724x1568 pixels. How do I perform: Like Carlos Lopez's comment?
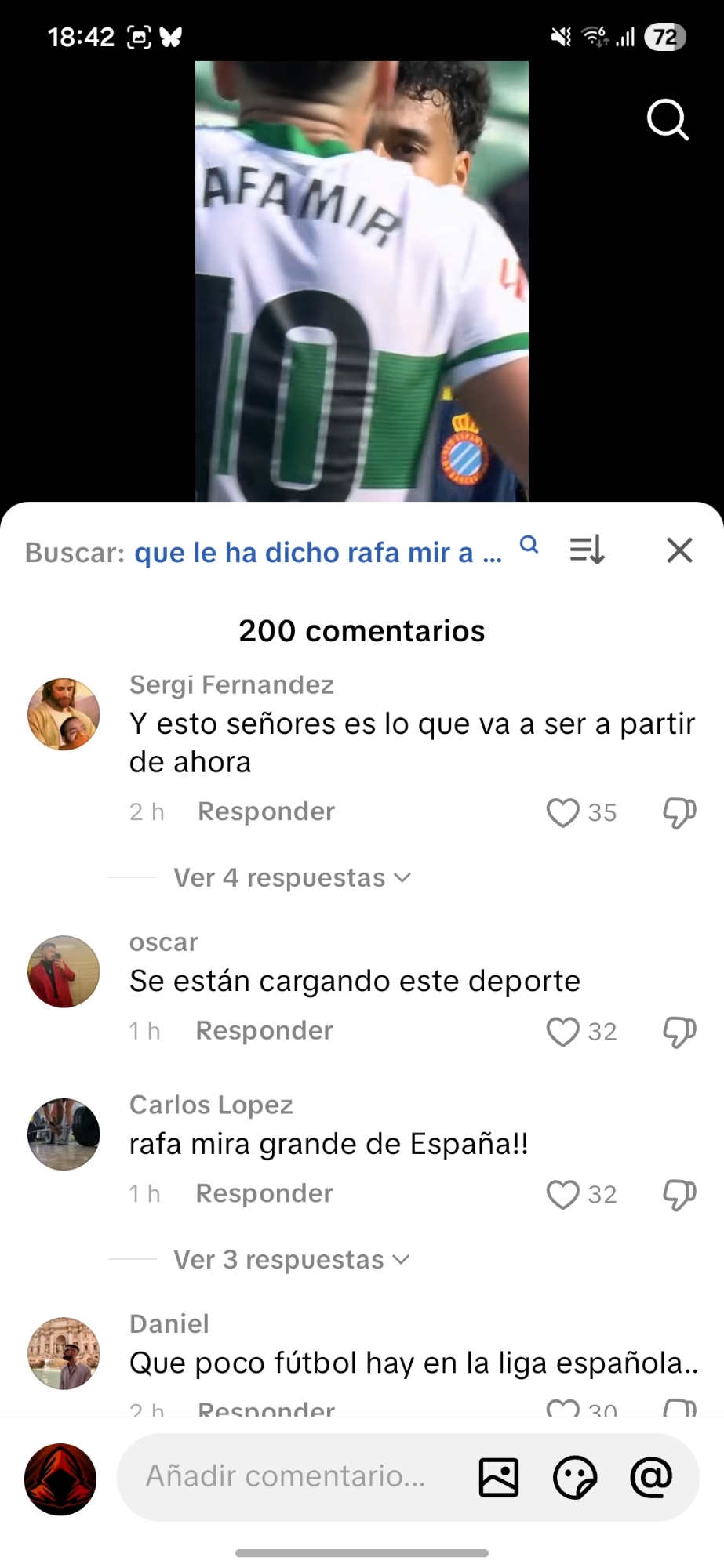[x=562, y=1195]
